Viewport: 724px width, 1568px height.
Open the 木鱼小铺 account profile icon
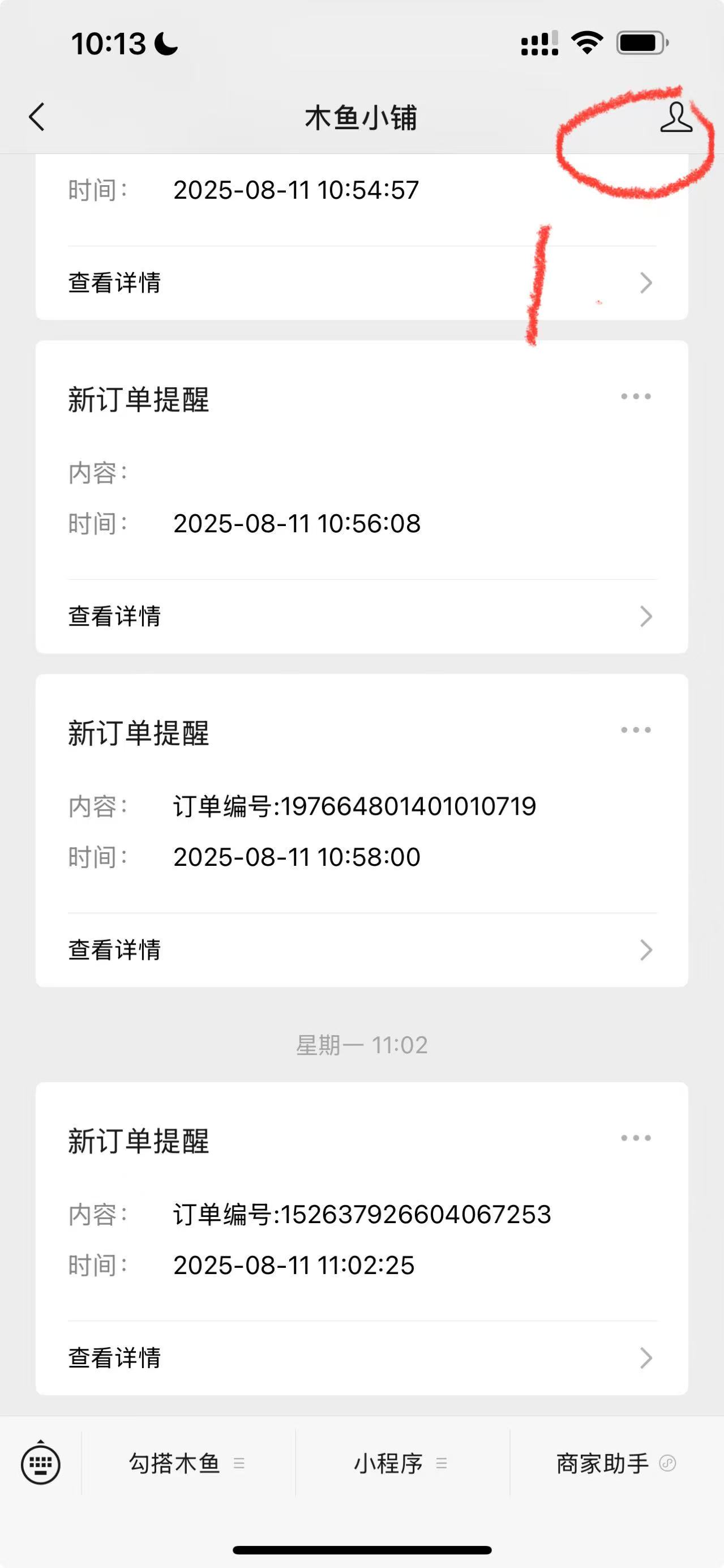point(676,117)
